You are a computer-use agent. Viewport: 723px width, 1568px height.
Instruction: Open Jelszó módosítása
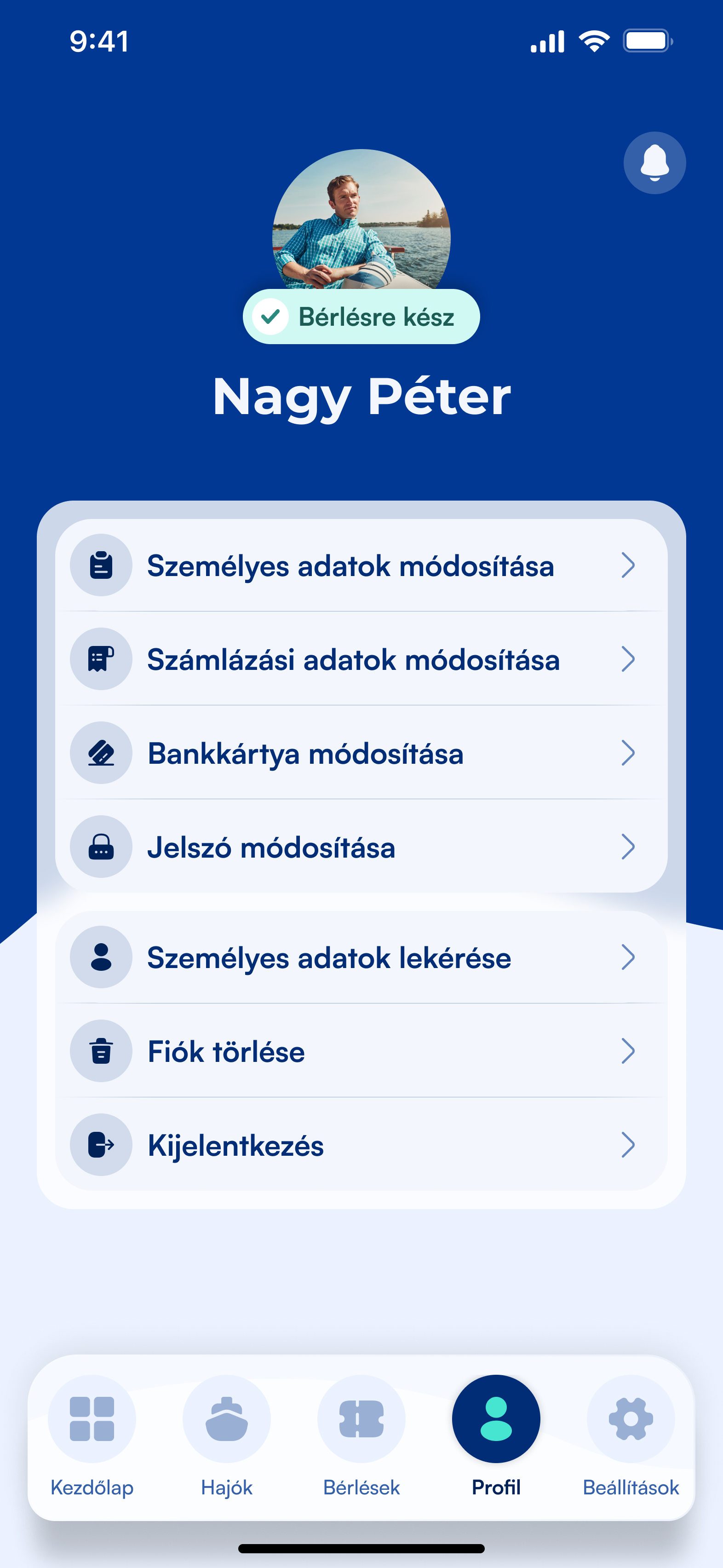361,847
